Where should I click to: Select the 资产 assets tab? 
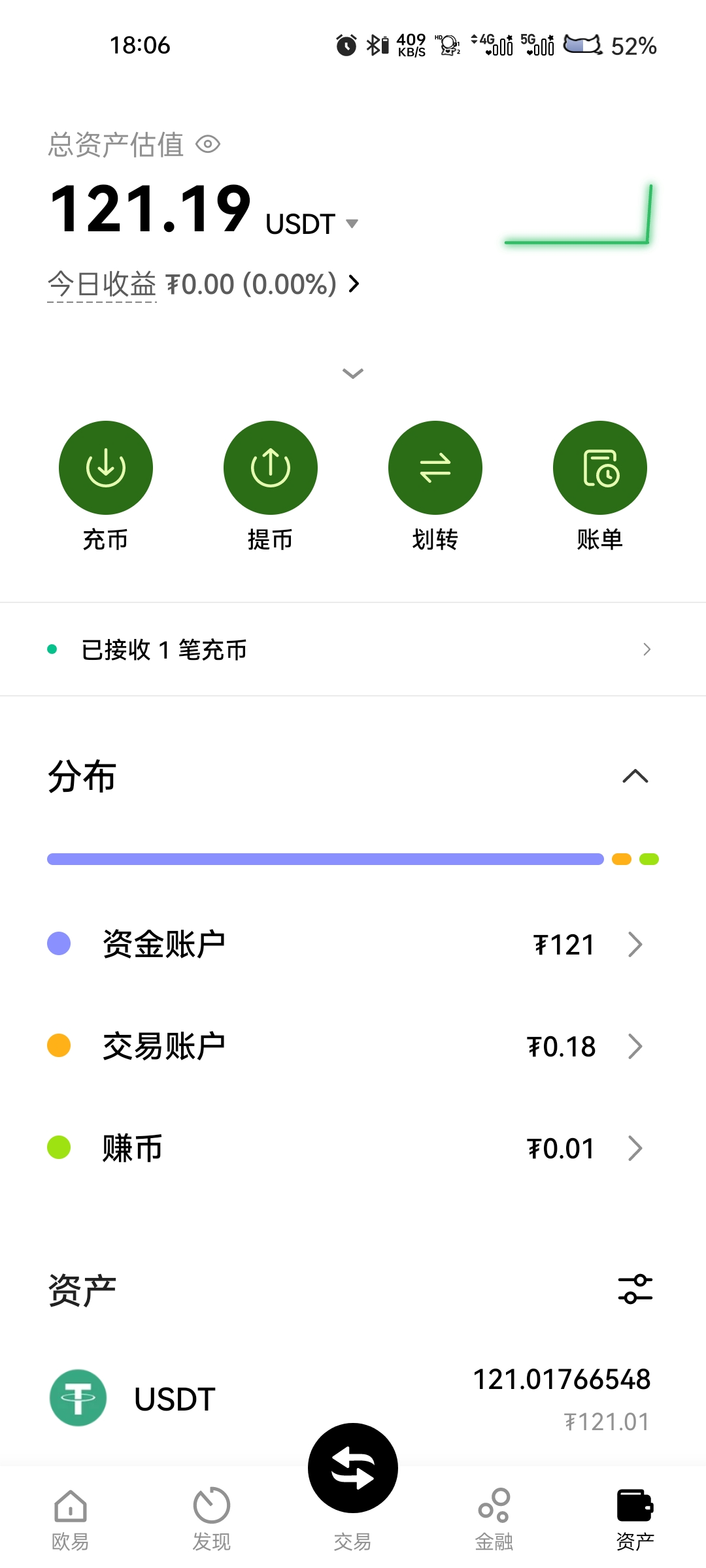(635, 1520)
